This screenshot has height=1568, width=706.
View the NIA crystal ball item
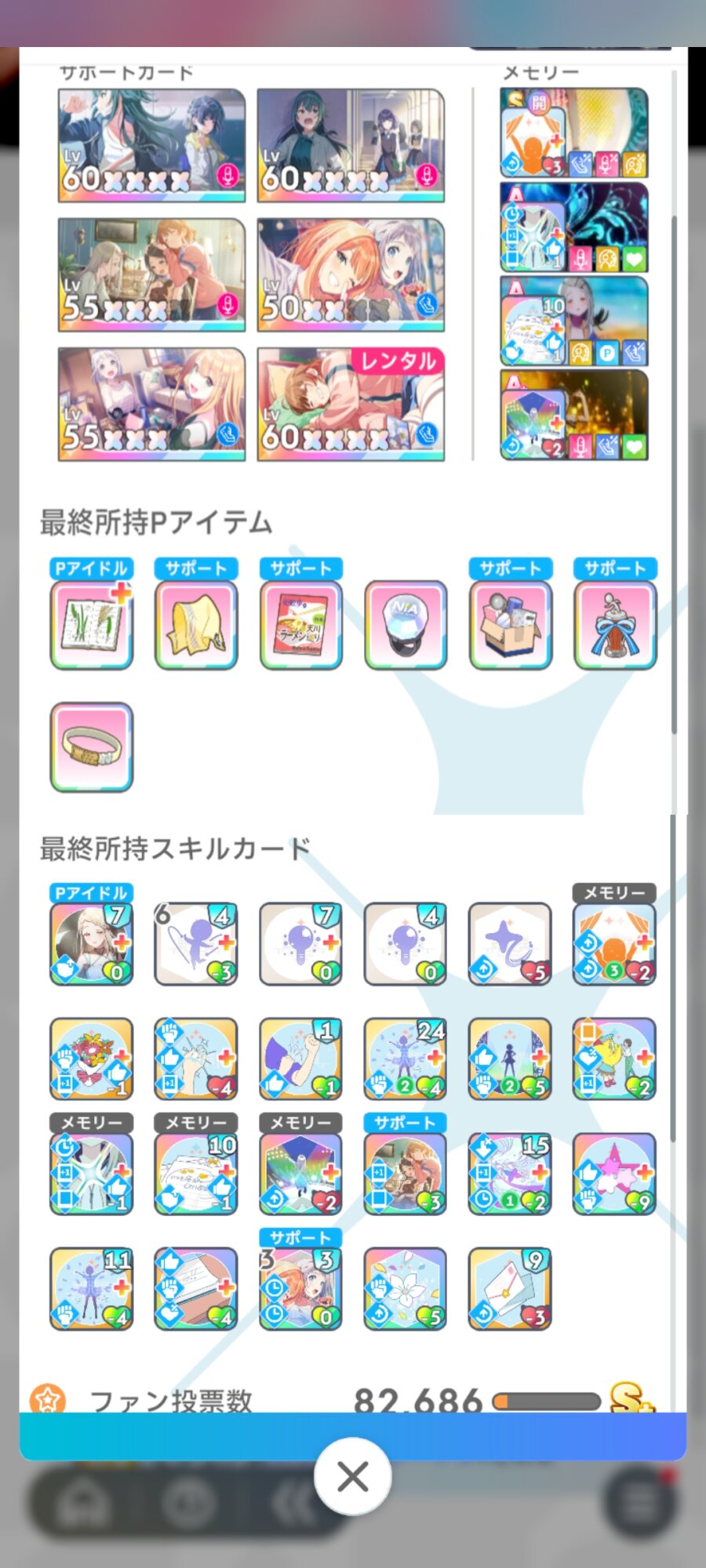406,625
